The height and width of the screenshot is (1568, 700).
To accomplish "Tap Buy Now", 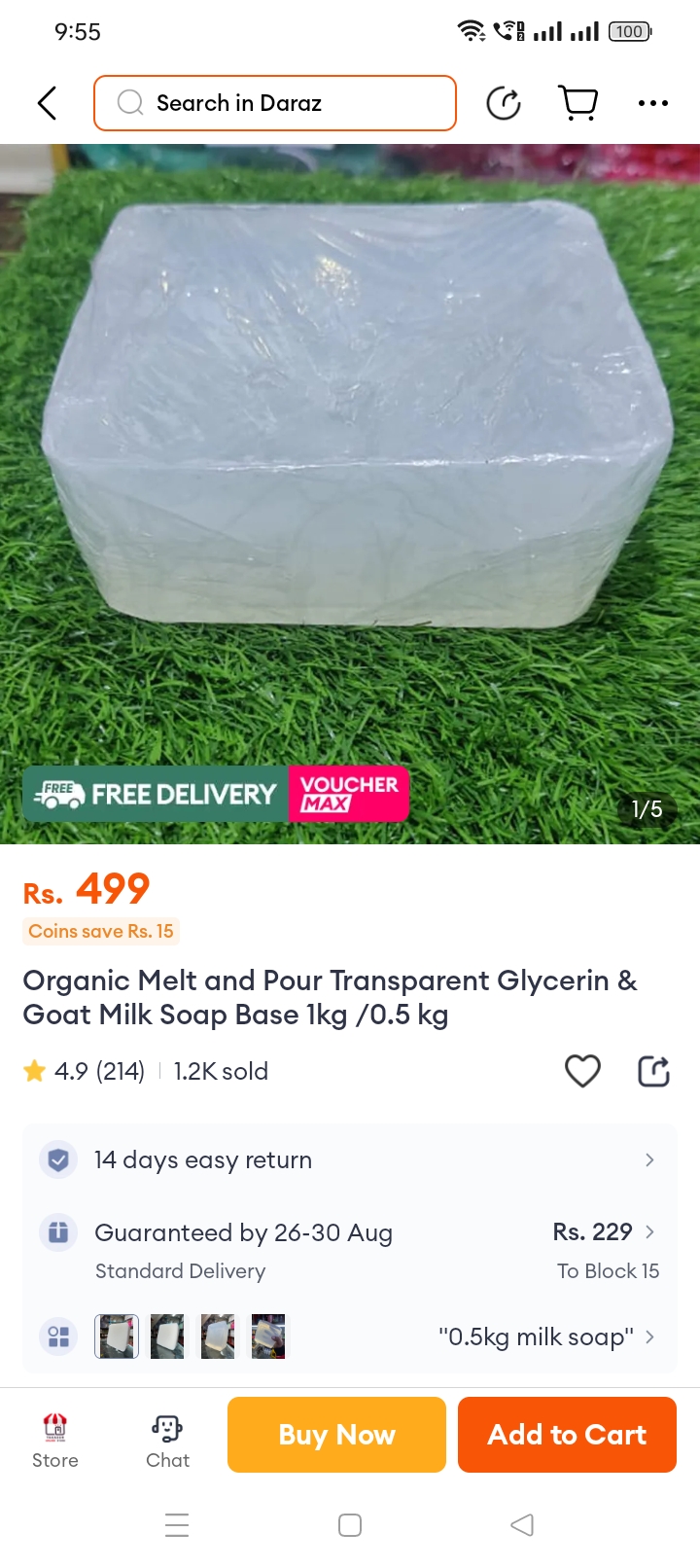I will click(336, 1435).
